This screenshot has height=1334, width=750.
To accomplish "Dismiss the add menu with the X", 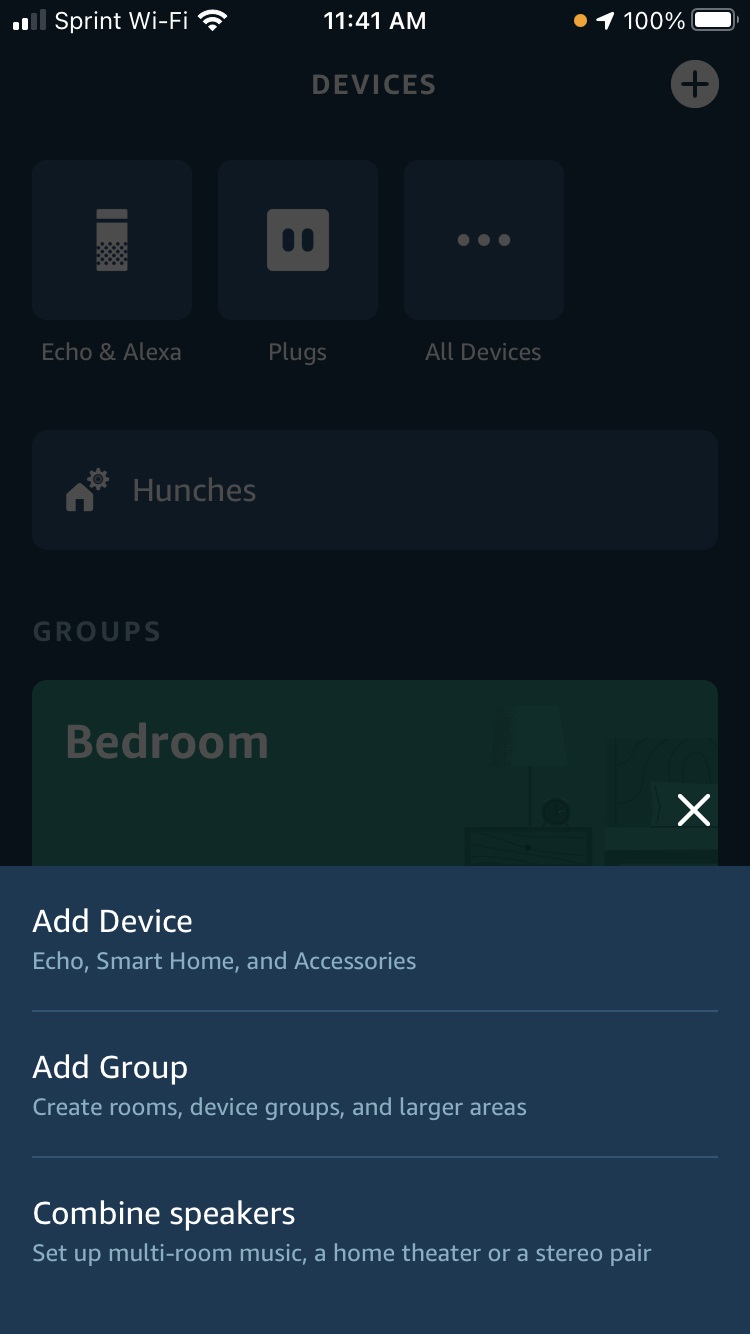I will (693, 810).
